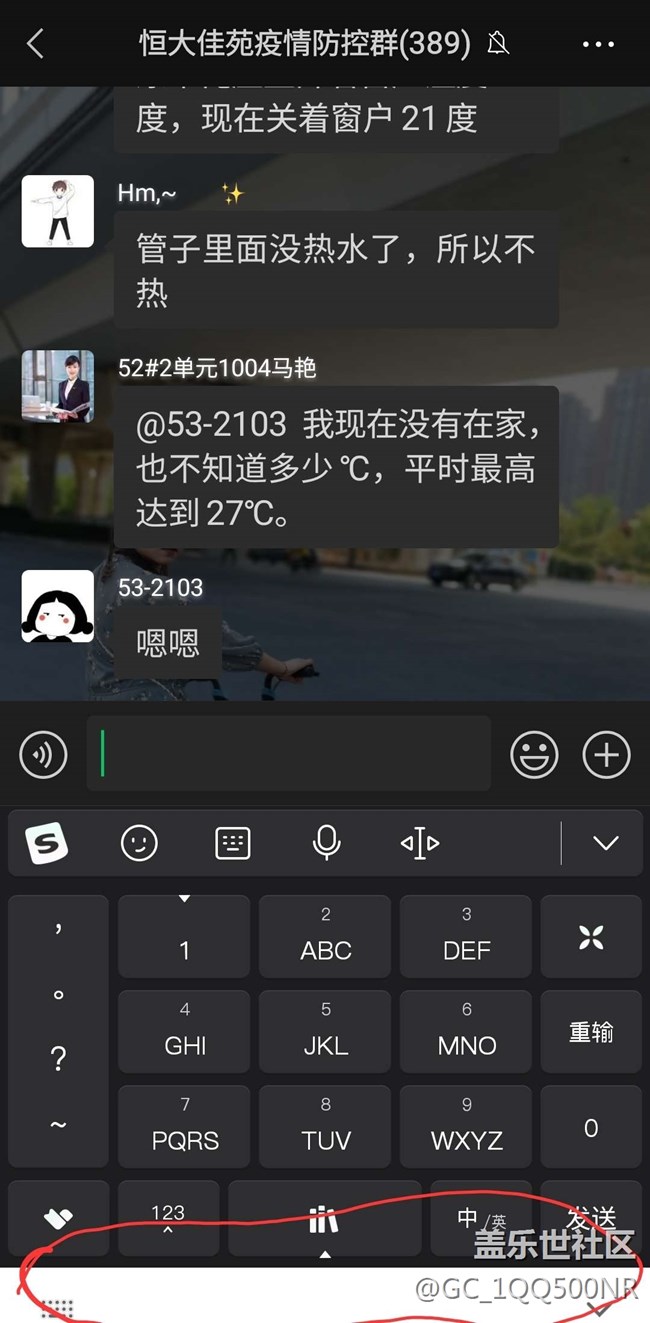
Task: Open the group chat overflow menu
Action: pos(598,44)
